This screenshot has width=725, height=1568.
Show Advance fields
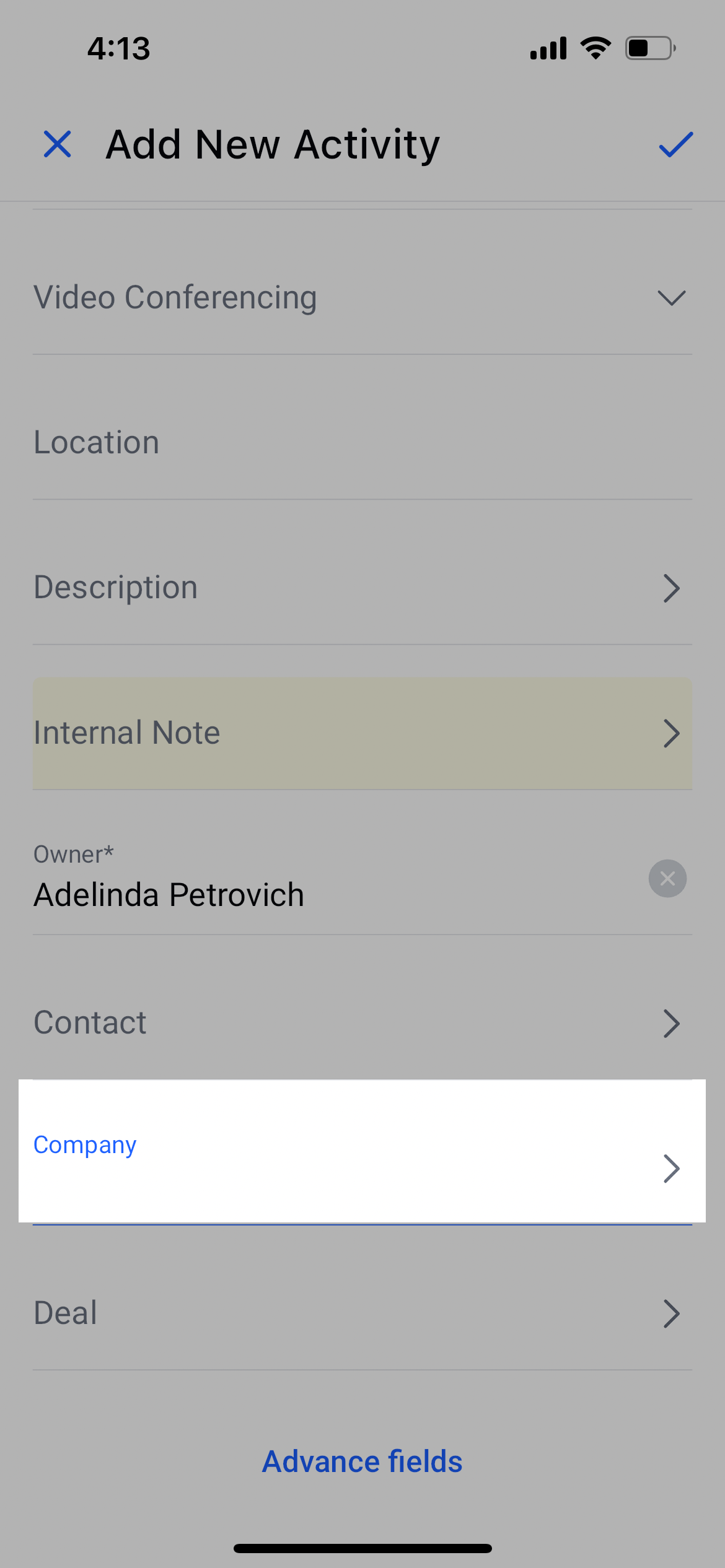point(362,1461)
